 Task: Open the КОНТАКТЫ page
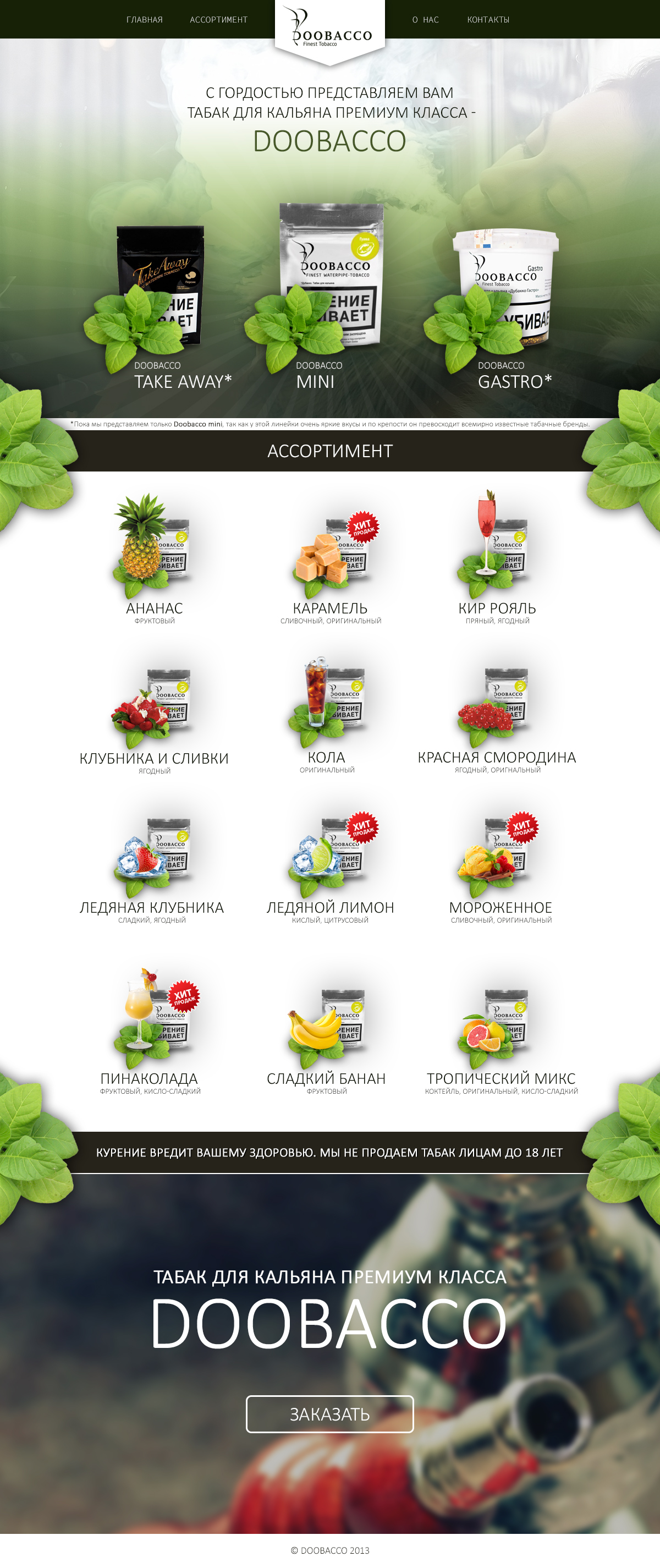click(x=488, y=19)
